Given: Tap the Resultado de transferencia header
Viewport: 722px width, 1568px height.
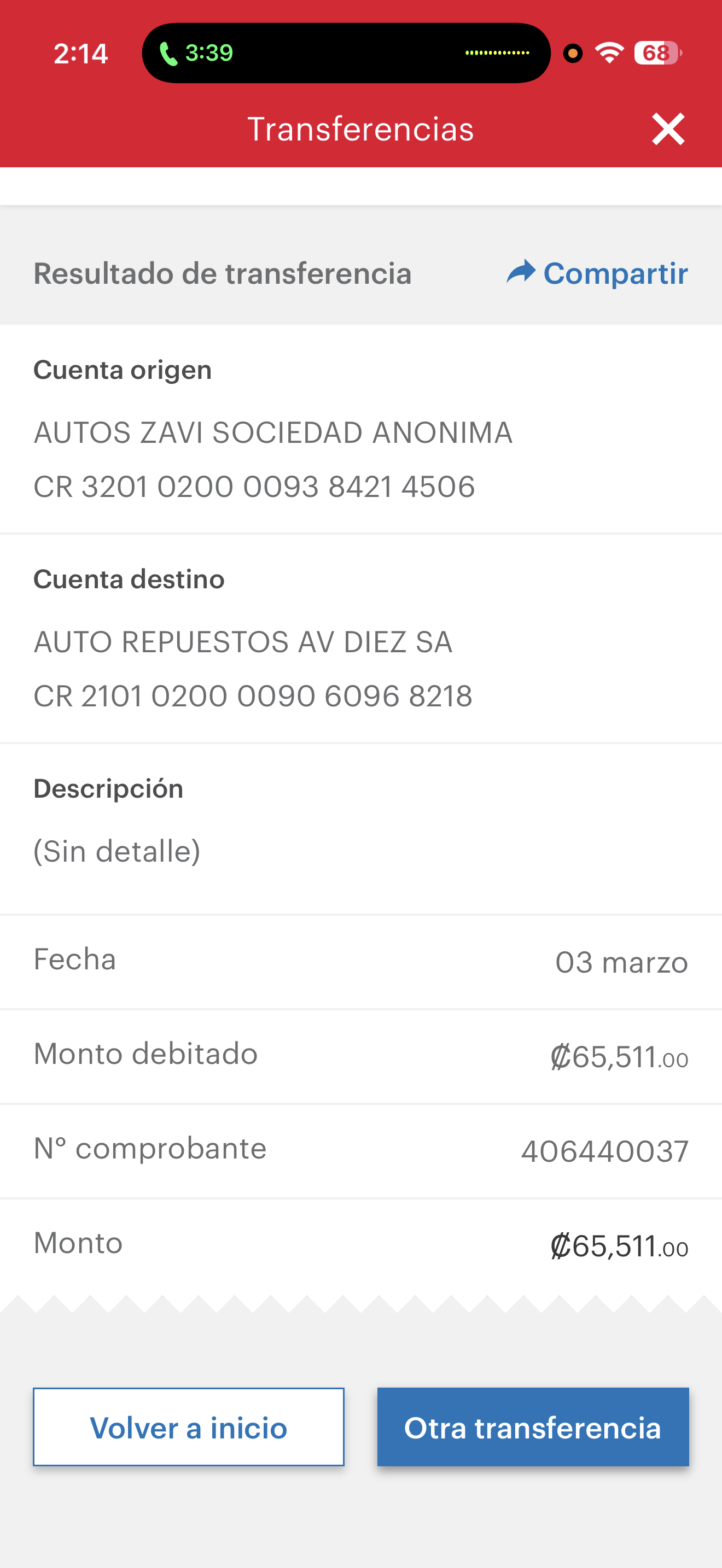Looking at the screenshot, I should [x=223, y=273].
